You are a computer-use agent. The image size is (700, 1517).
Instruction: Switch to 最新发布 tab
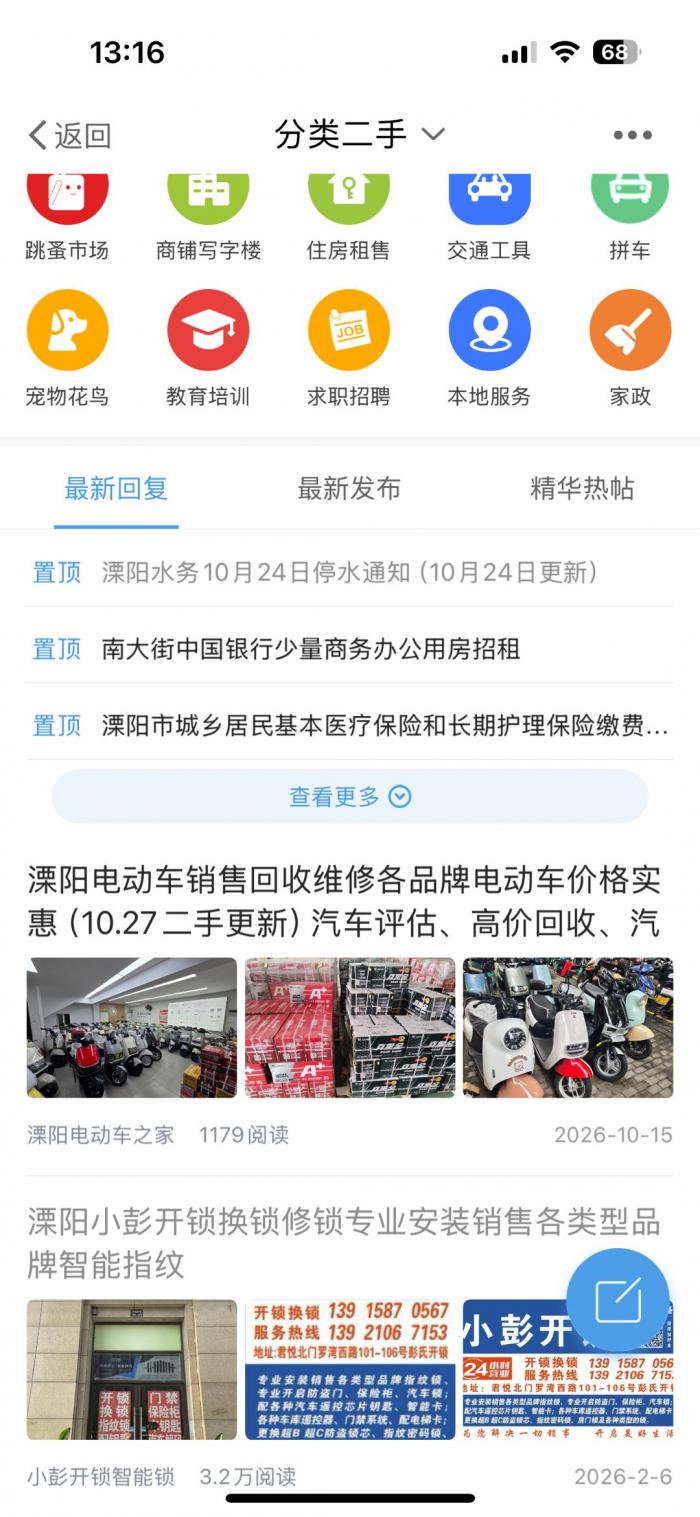pos(349,489)
